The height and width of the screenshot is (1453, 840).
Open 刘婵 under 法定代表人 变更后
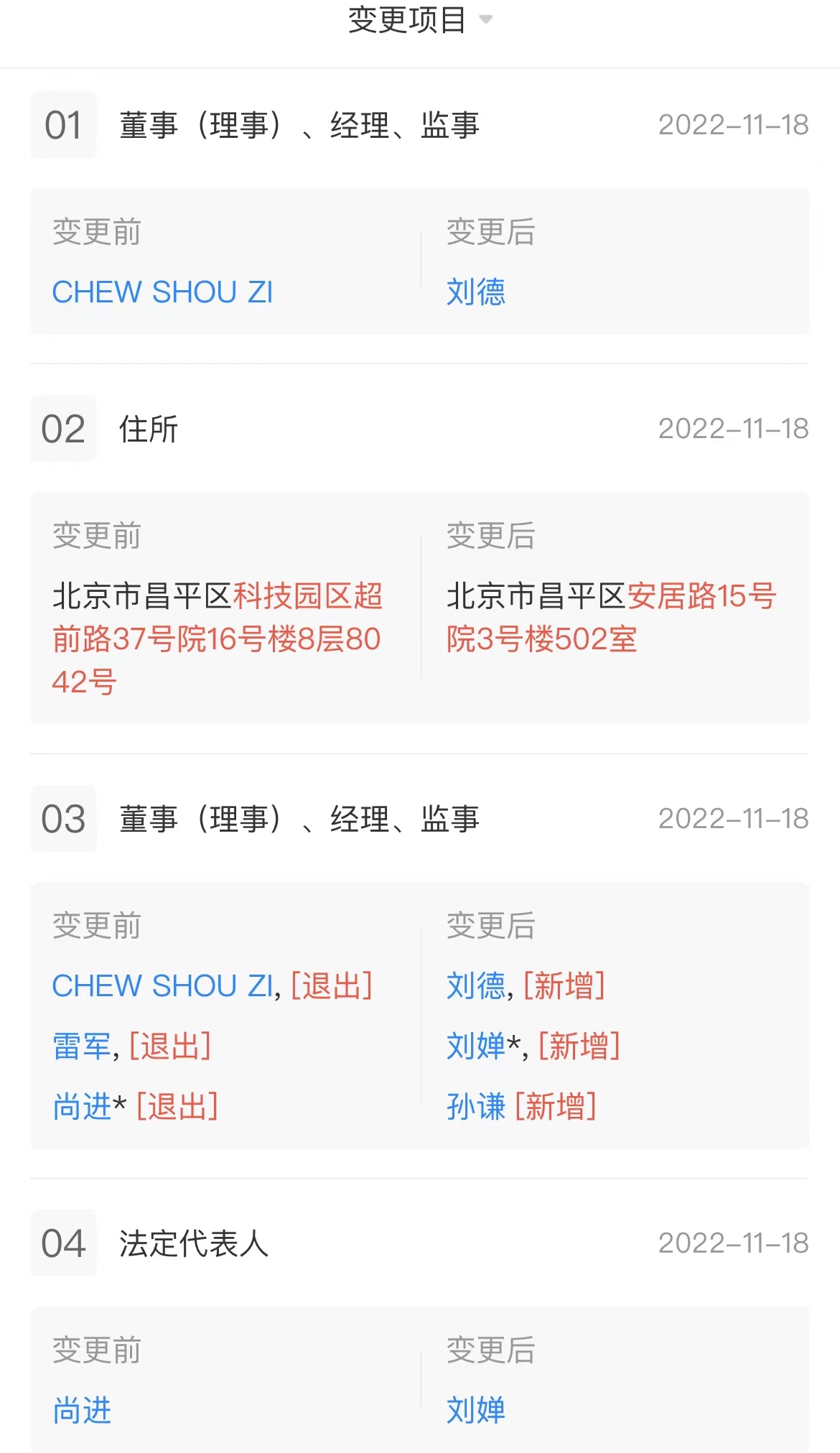coord(476,1411)
